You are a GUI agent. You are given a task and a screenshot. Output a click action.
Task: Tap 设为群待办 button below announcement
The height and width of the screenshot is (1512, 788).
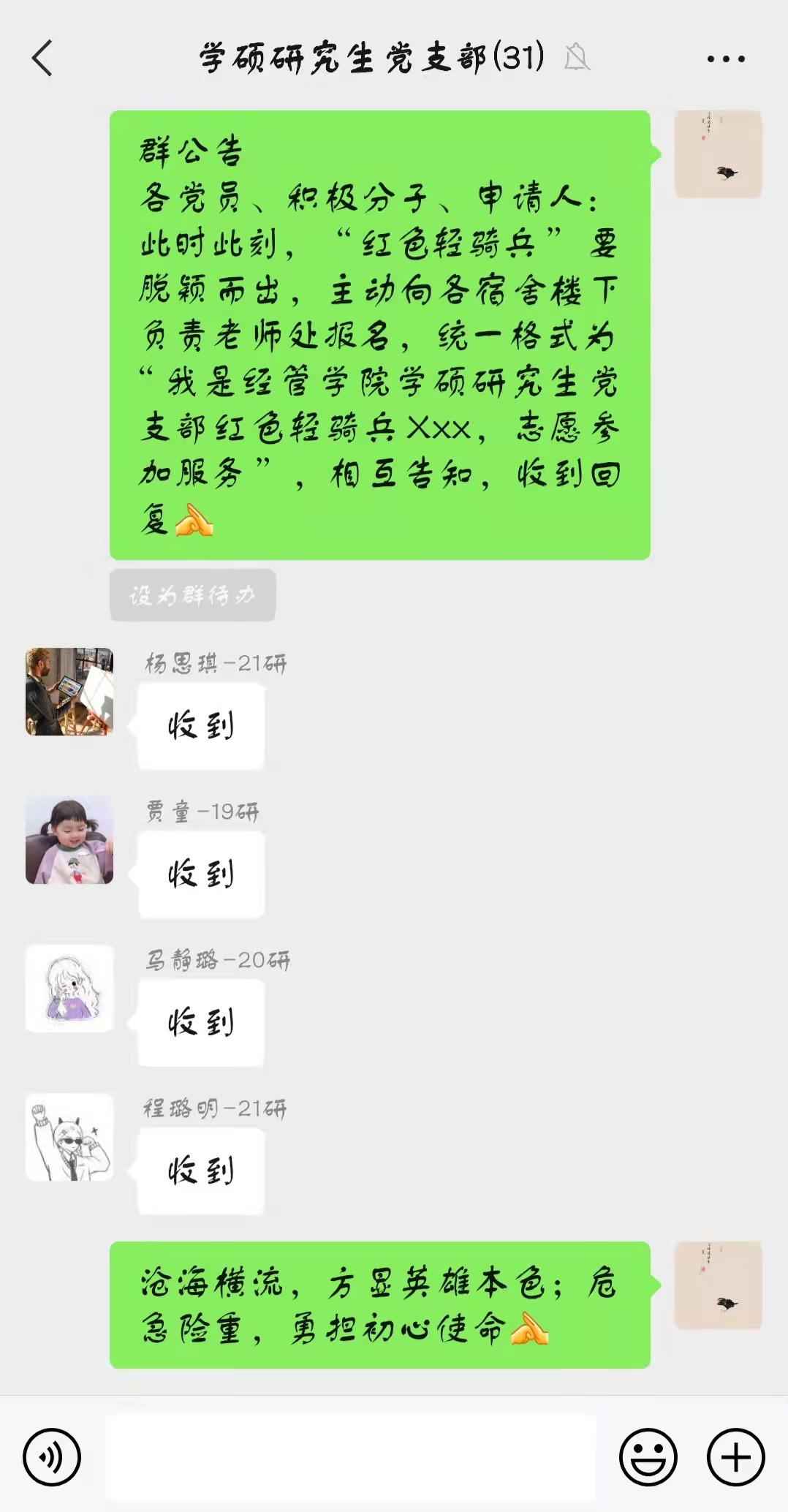click(192, 595)
